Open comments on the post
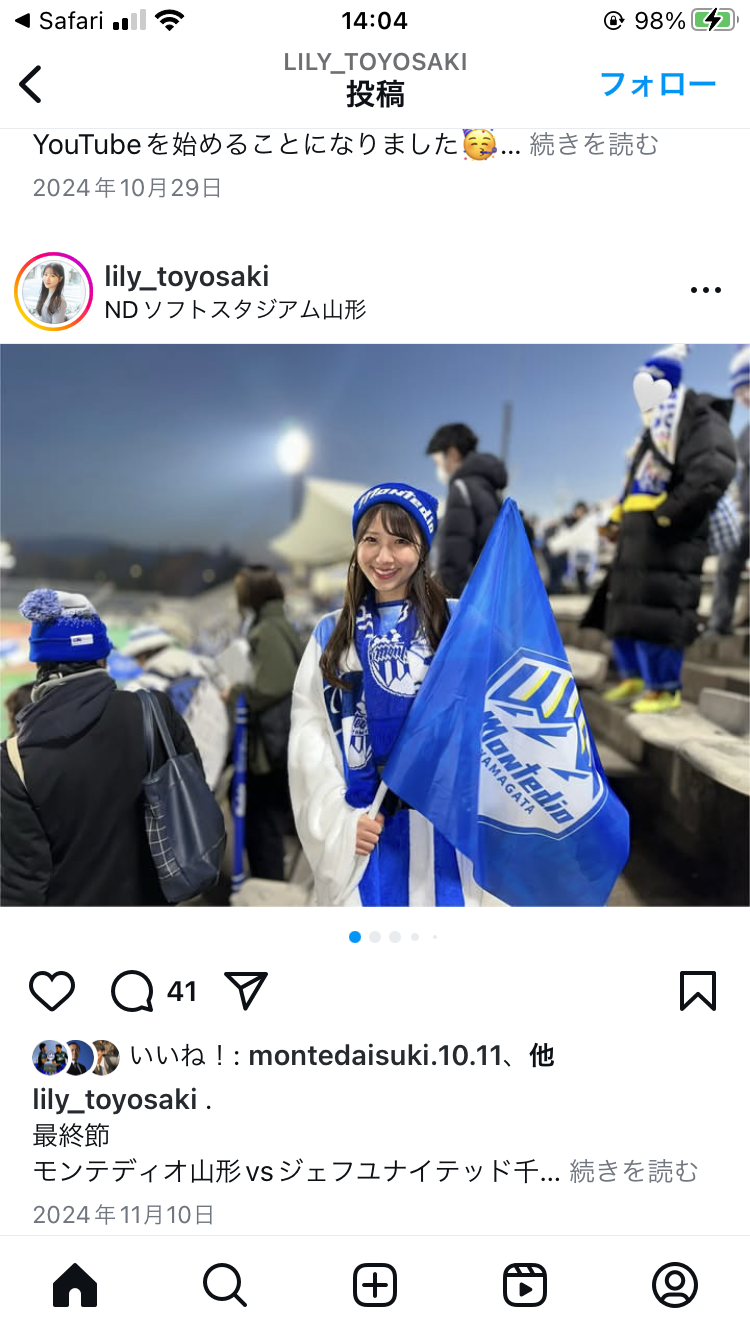 click(x=132, y=991)
